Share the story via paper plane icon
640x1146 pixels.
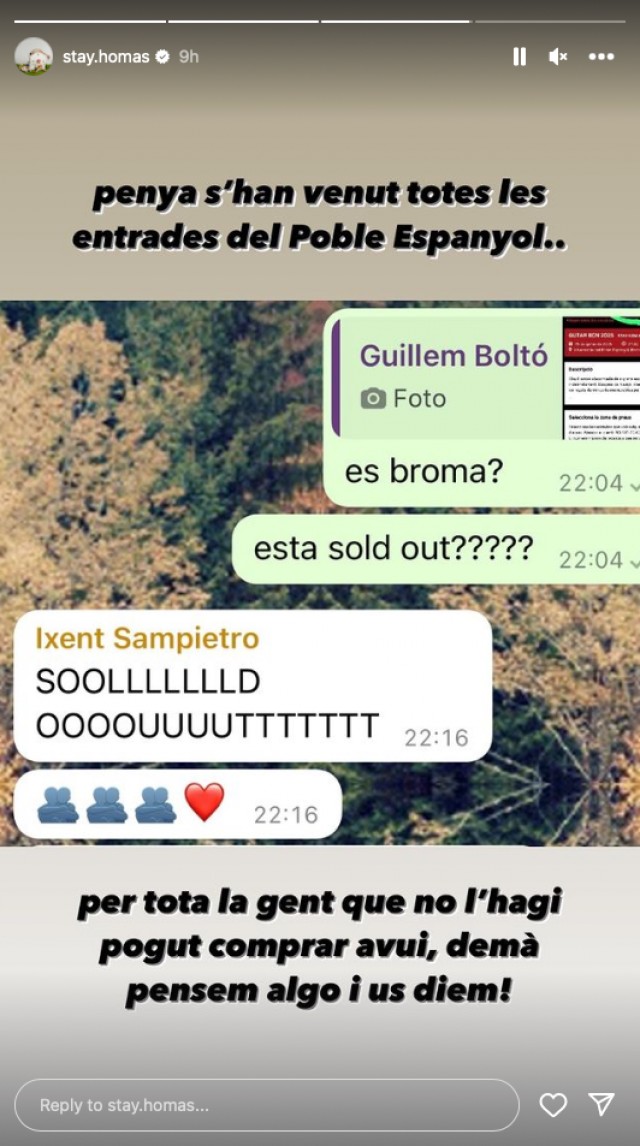pyautogui.click(x=601, y=1104)
